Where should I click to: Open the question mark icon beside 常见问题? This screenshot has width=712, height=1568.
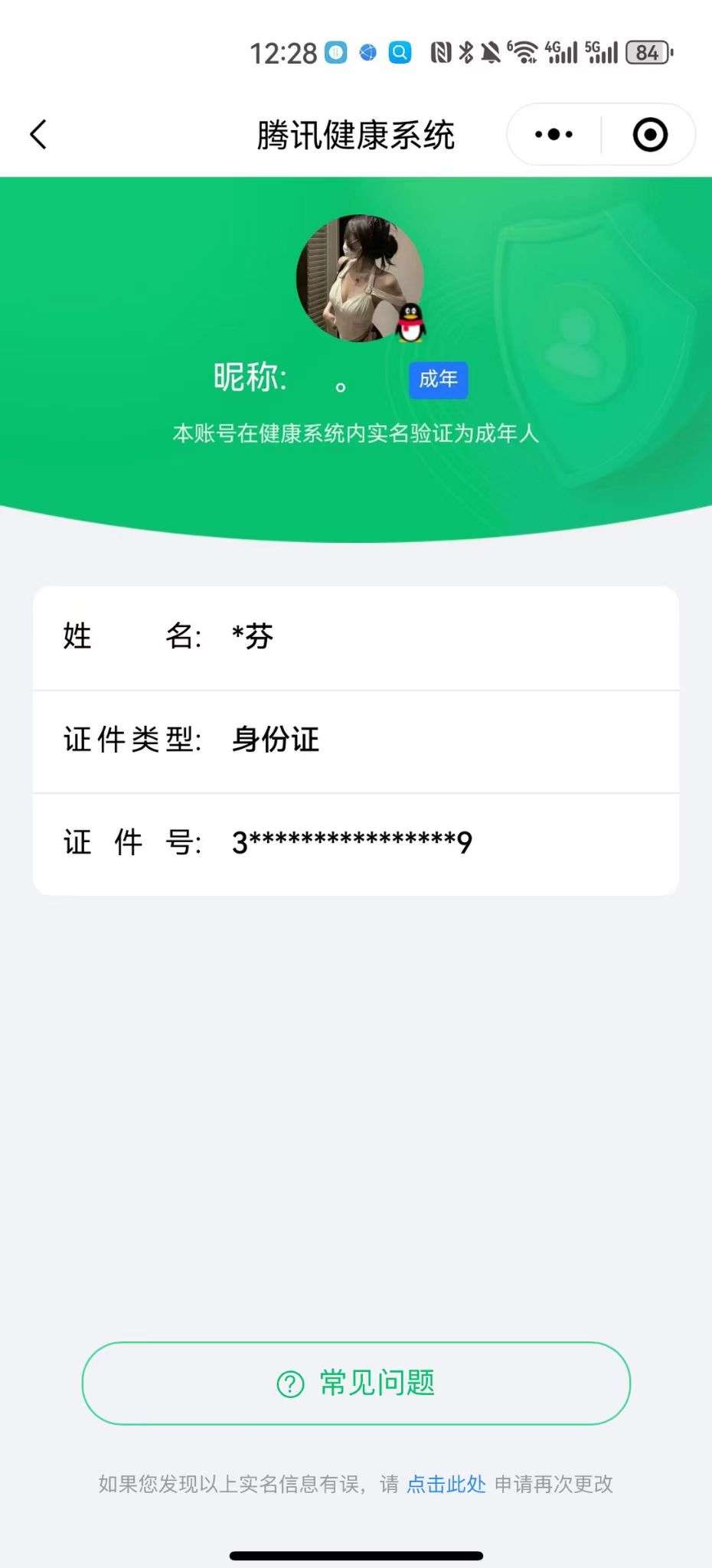(x=289, y=1383)
